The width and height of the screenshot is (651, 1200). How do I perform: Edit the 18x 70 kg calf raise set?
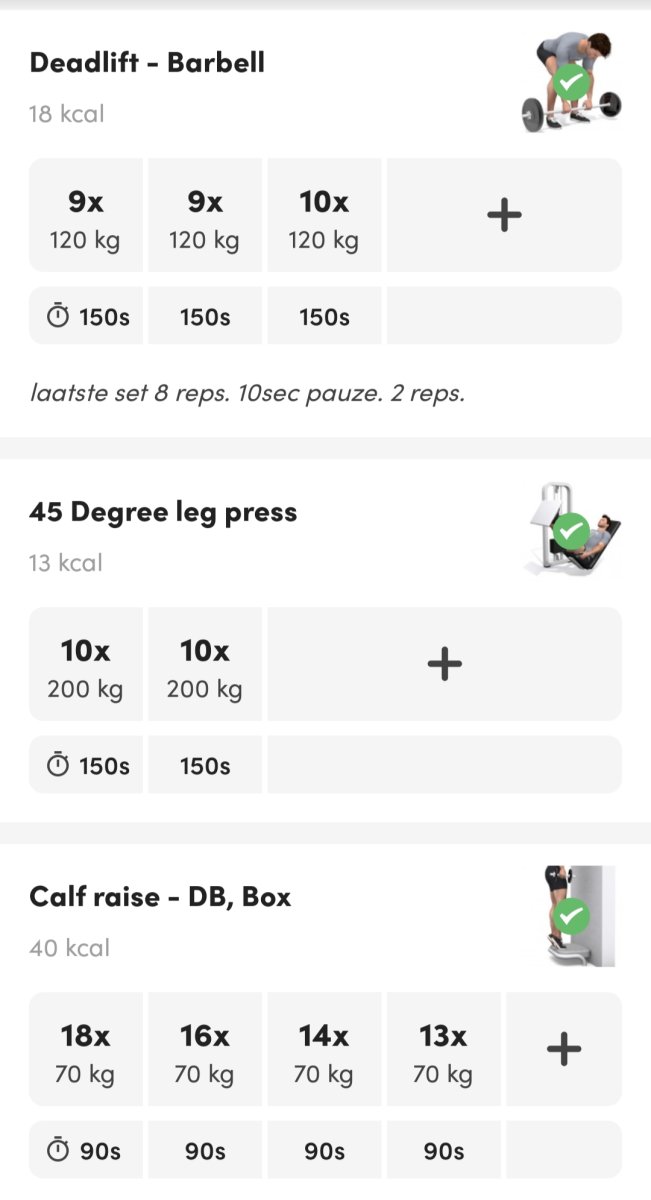tap(85, 1049)
